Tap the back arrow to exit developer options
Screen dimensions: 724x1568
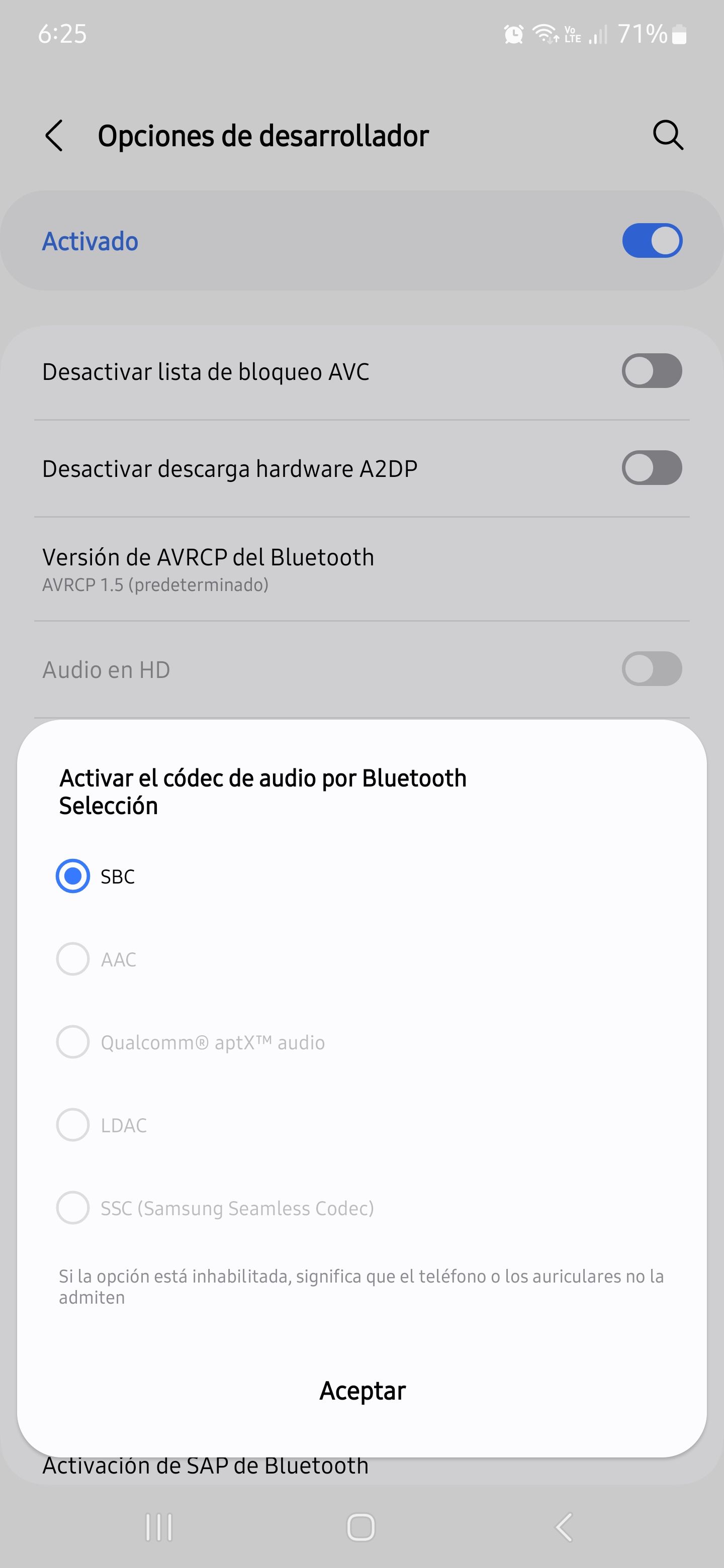[x=54, y=135]
